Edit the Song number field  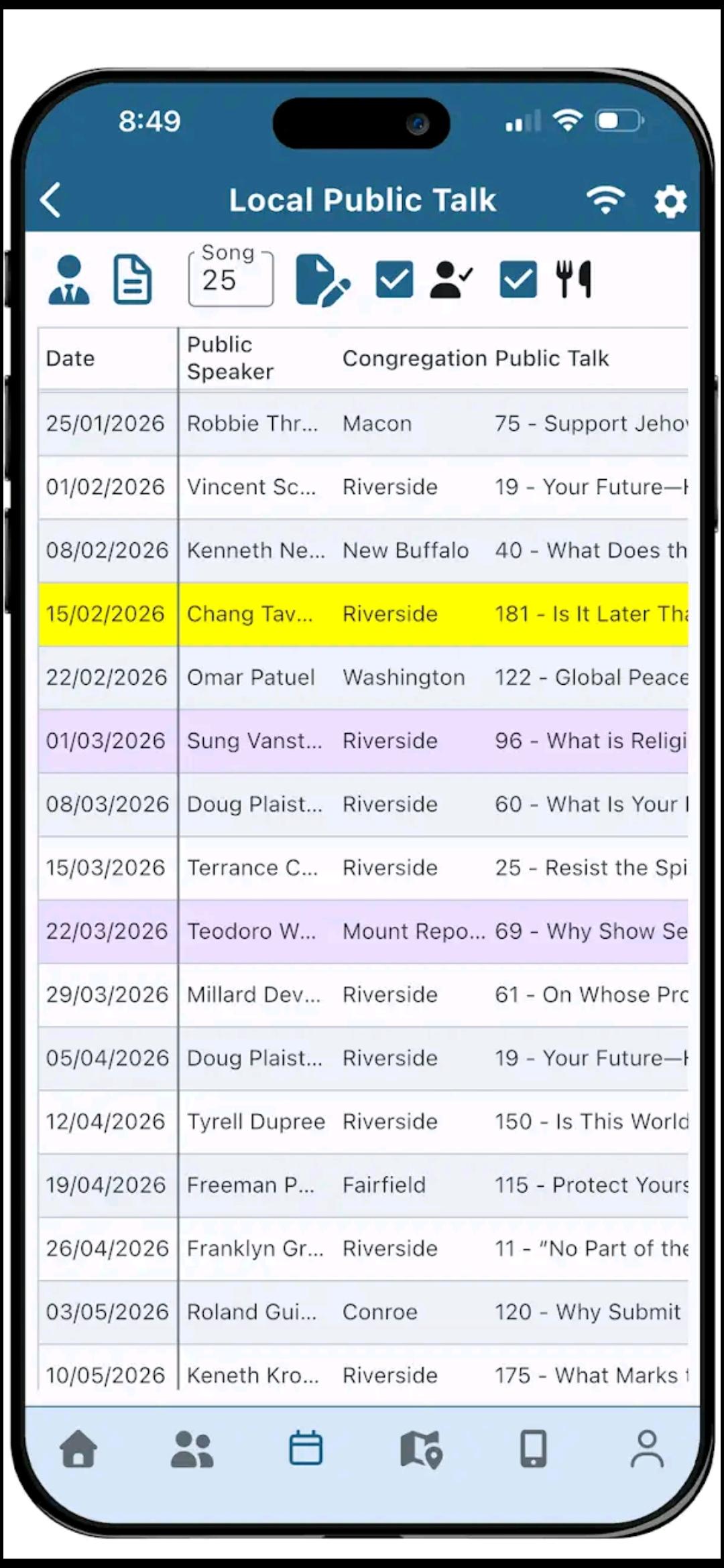click(231, 280)
